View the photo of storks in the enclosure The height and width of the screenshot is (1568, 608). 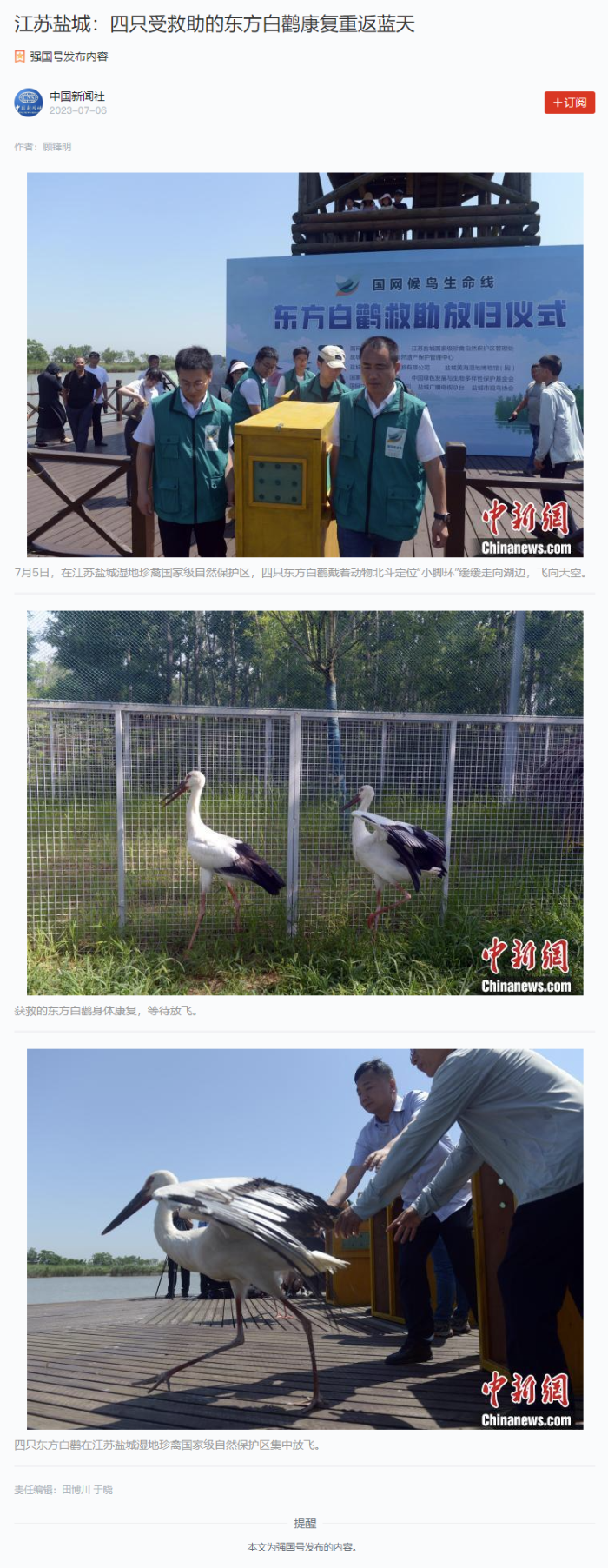[305, 802]
